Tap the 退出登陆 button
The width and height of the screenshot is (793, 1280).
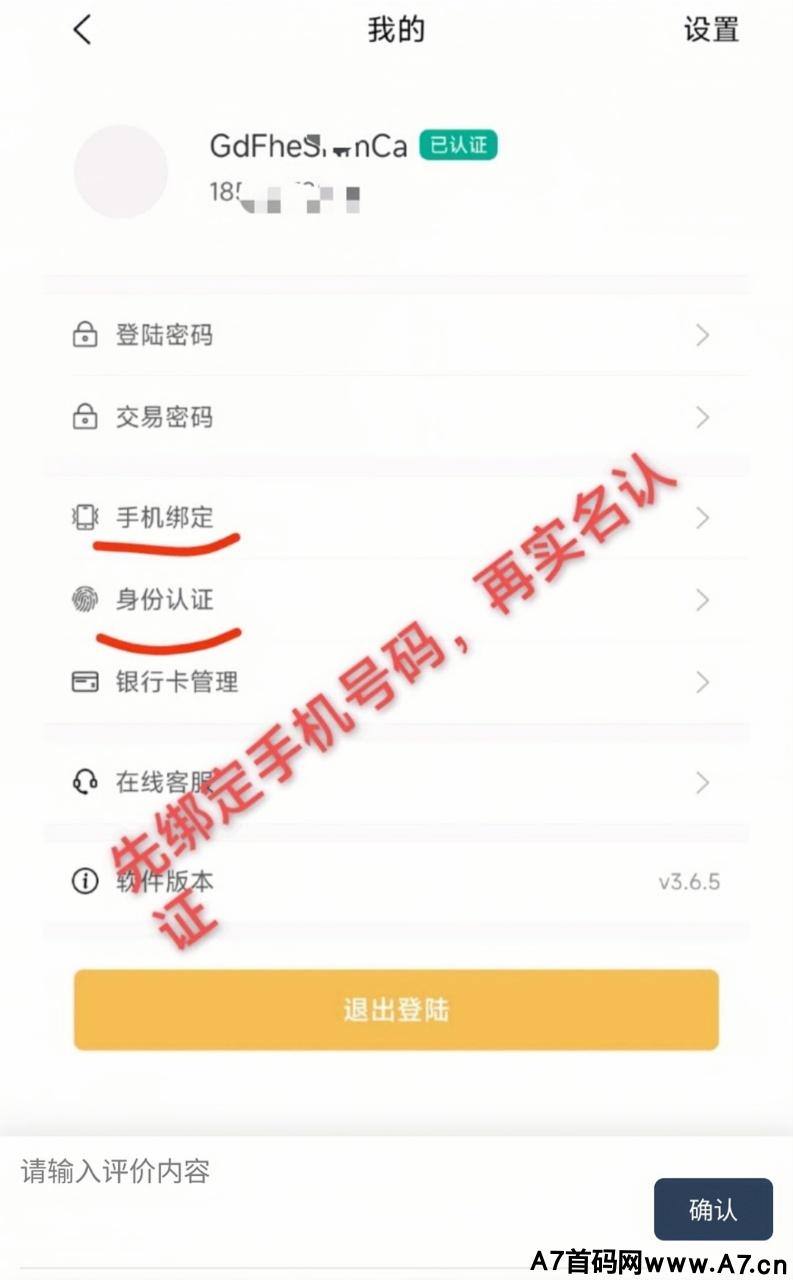pos(396,1009)
